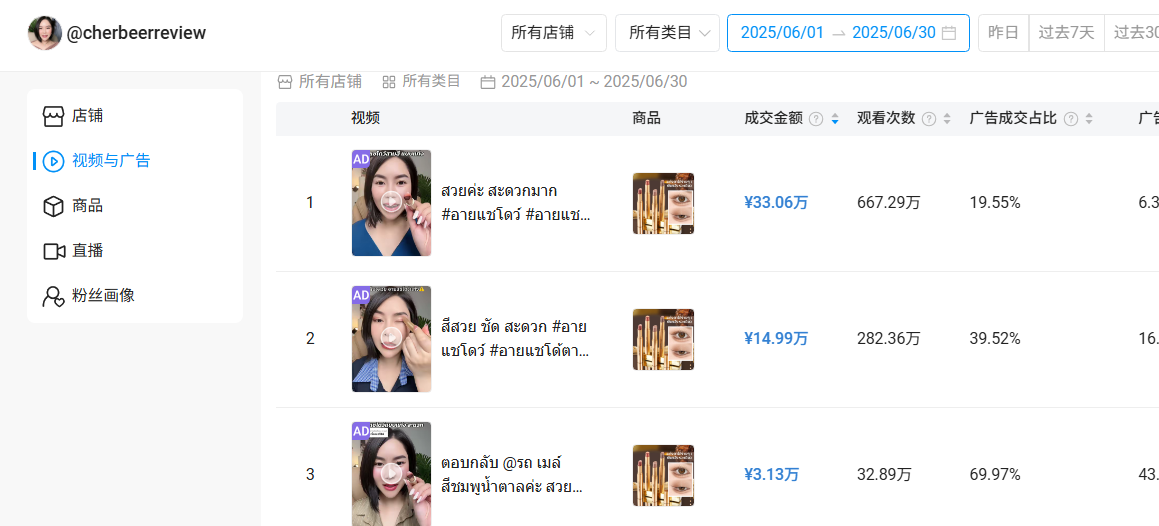Play the rank 2 video thumbnail
This screenshot has width=1159, height=526.
coord(391,338)
